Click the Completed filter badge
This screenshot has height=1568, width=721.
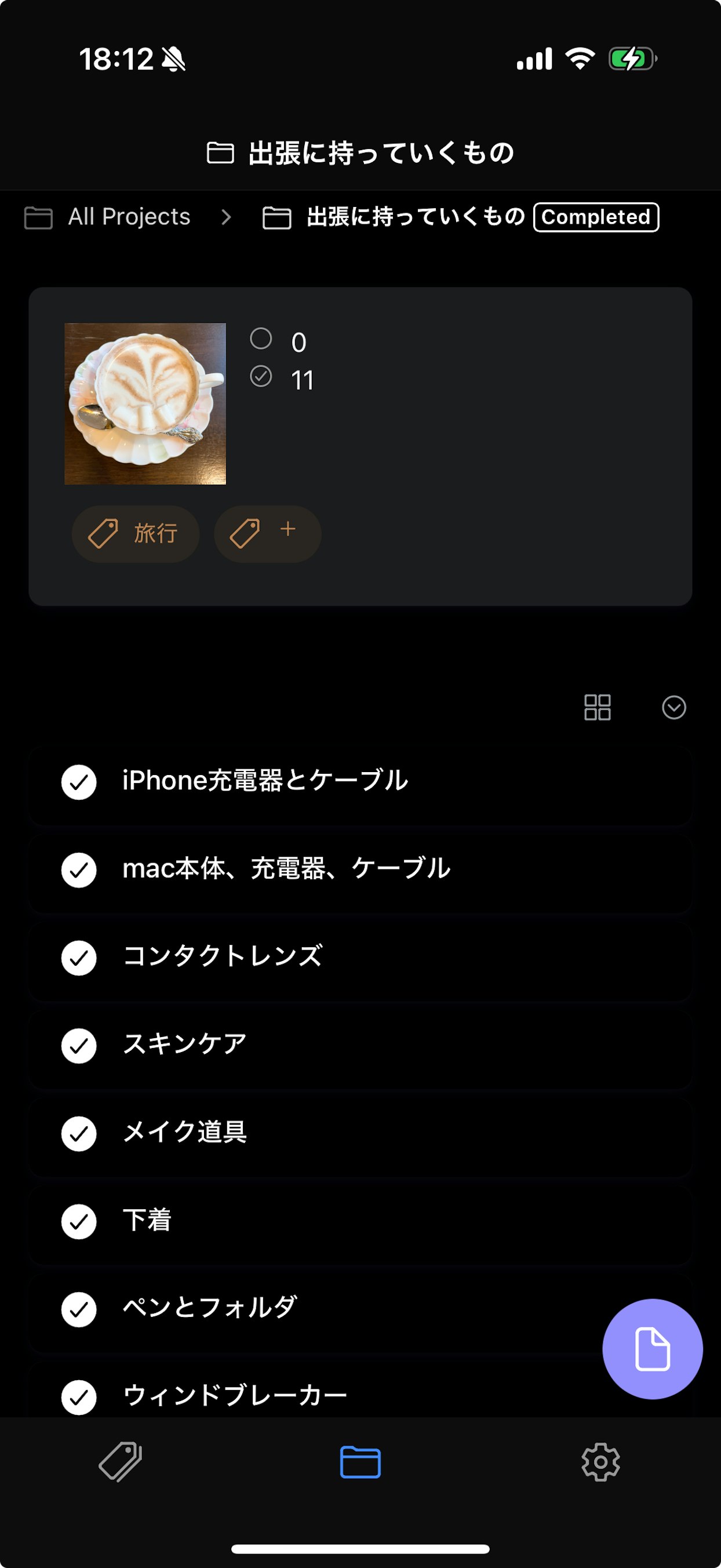coord(595,217)
